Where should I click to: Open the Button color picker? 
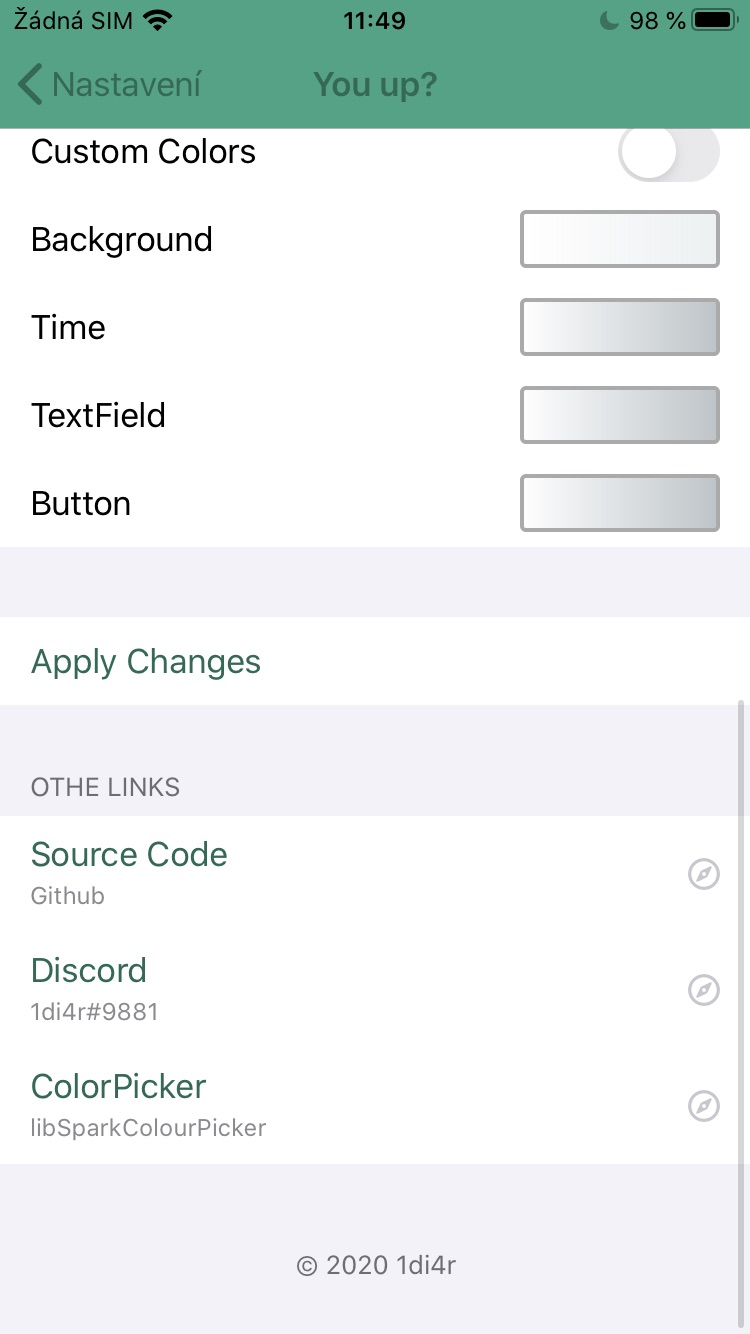tap(619, 504)
